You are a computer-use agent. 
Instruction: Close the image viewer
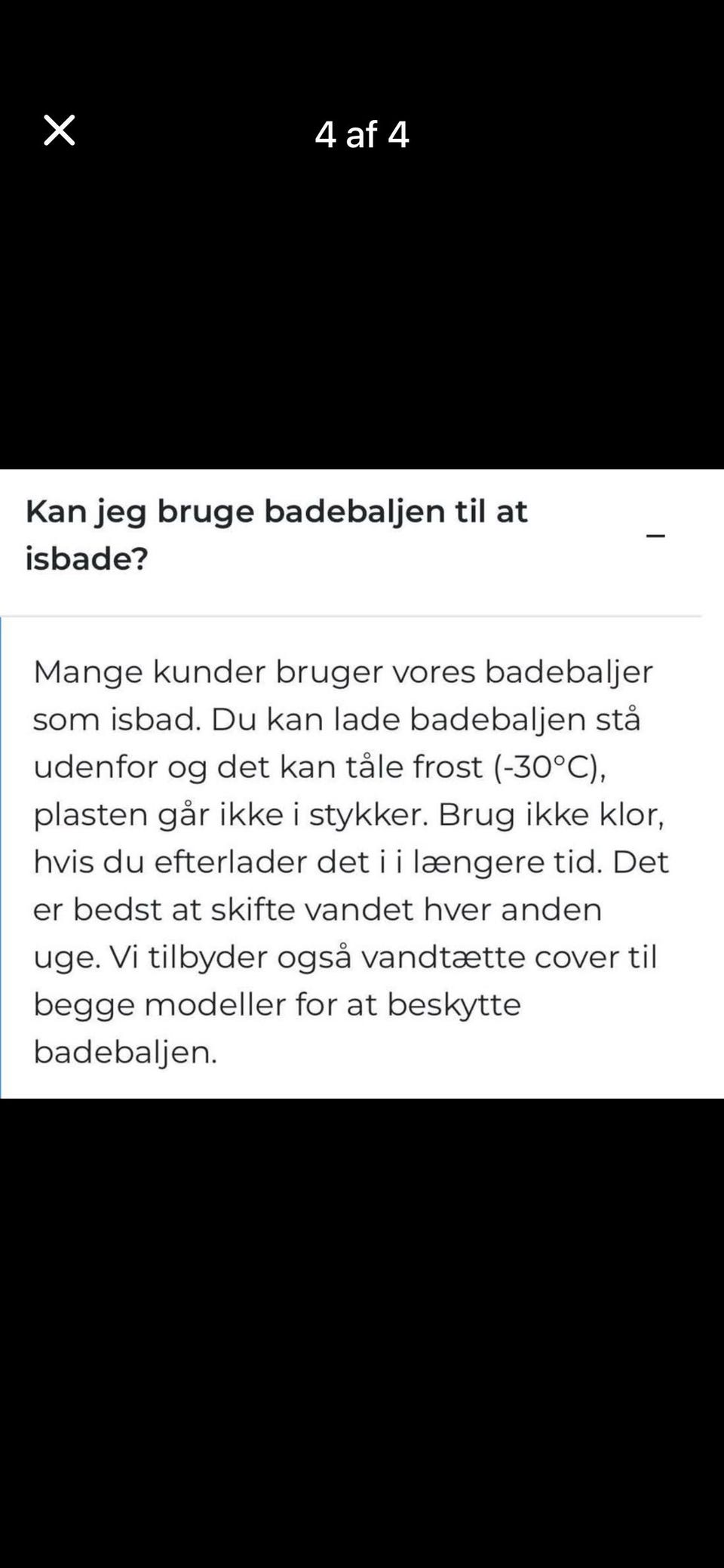click(x=60, y=131)
